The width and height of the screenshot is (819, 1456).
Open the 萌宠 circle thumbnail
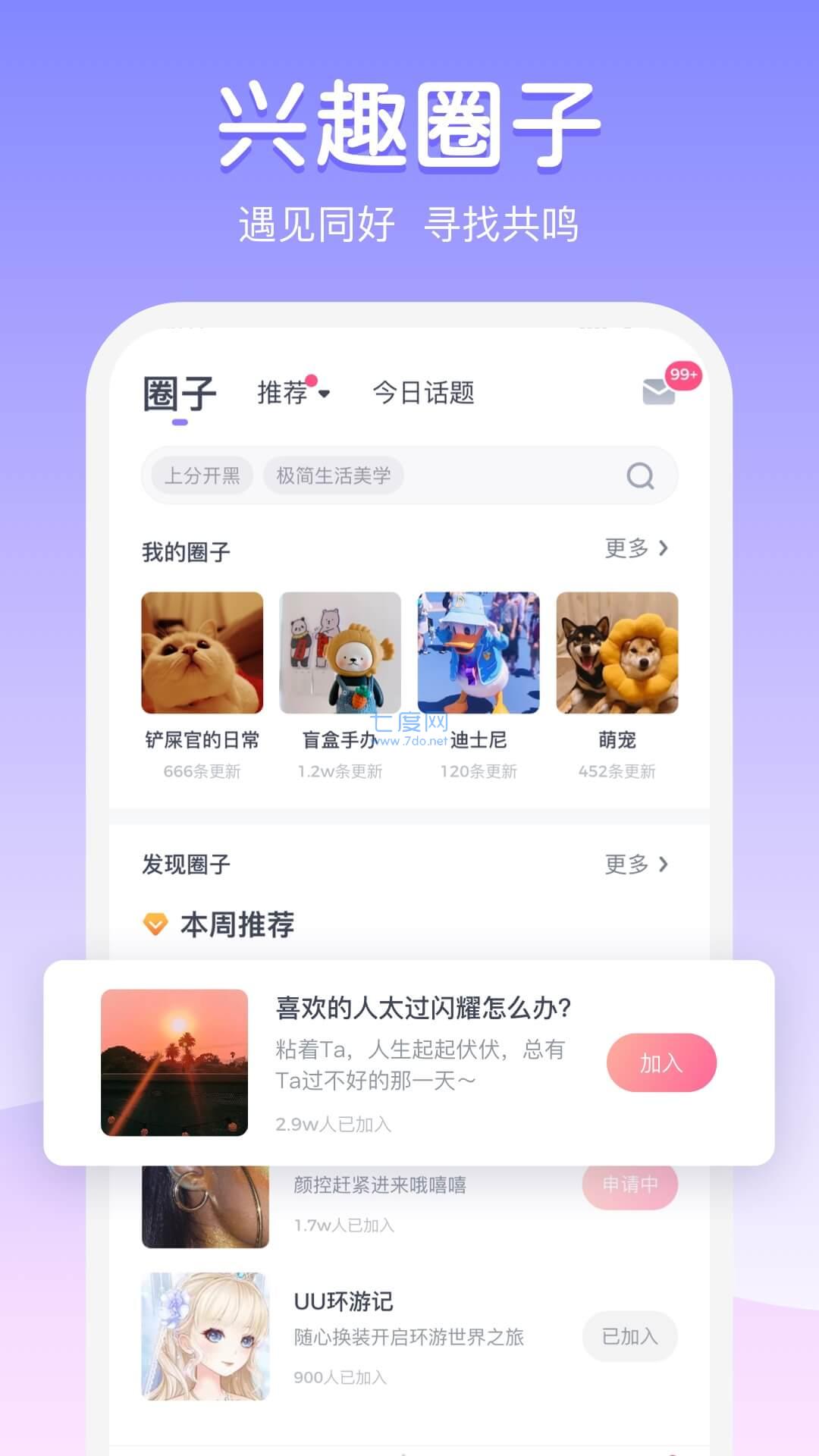[x=617, y=652]
